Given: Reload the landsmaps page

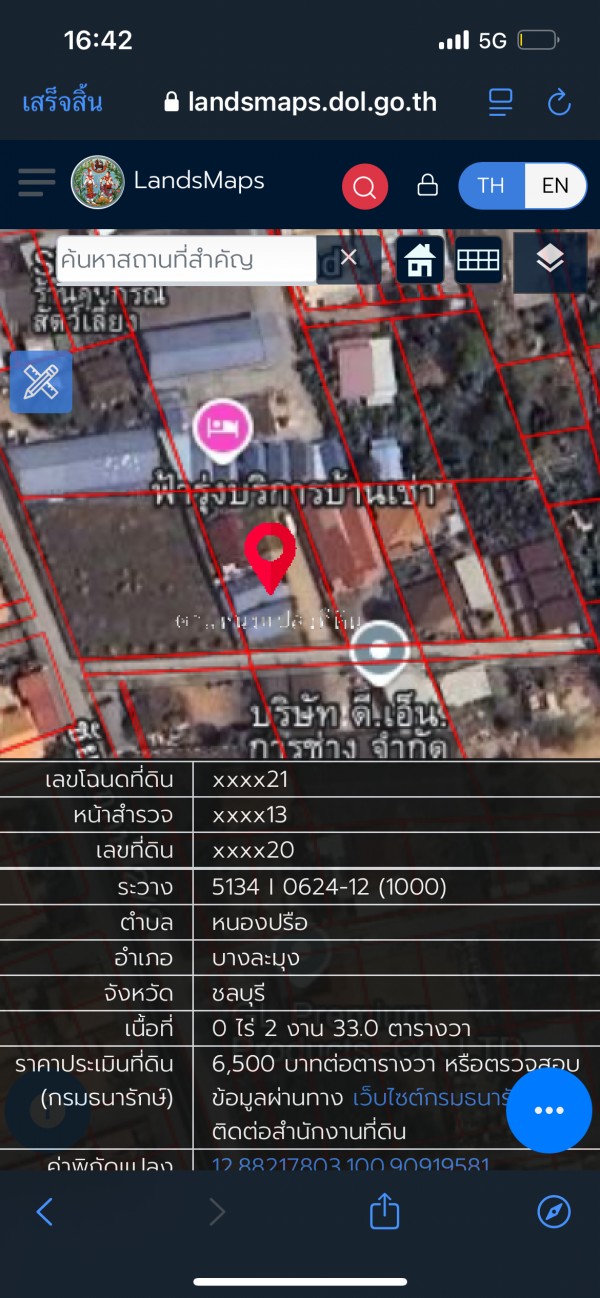Looking at the screenshot, I should point(559,102).
